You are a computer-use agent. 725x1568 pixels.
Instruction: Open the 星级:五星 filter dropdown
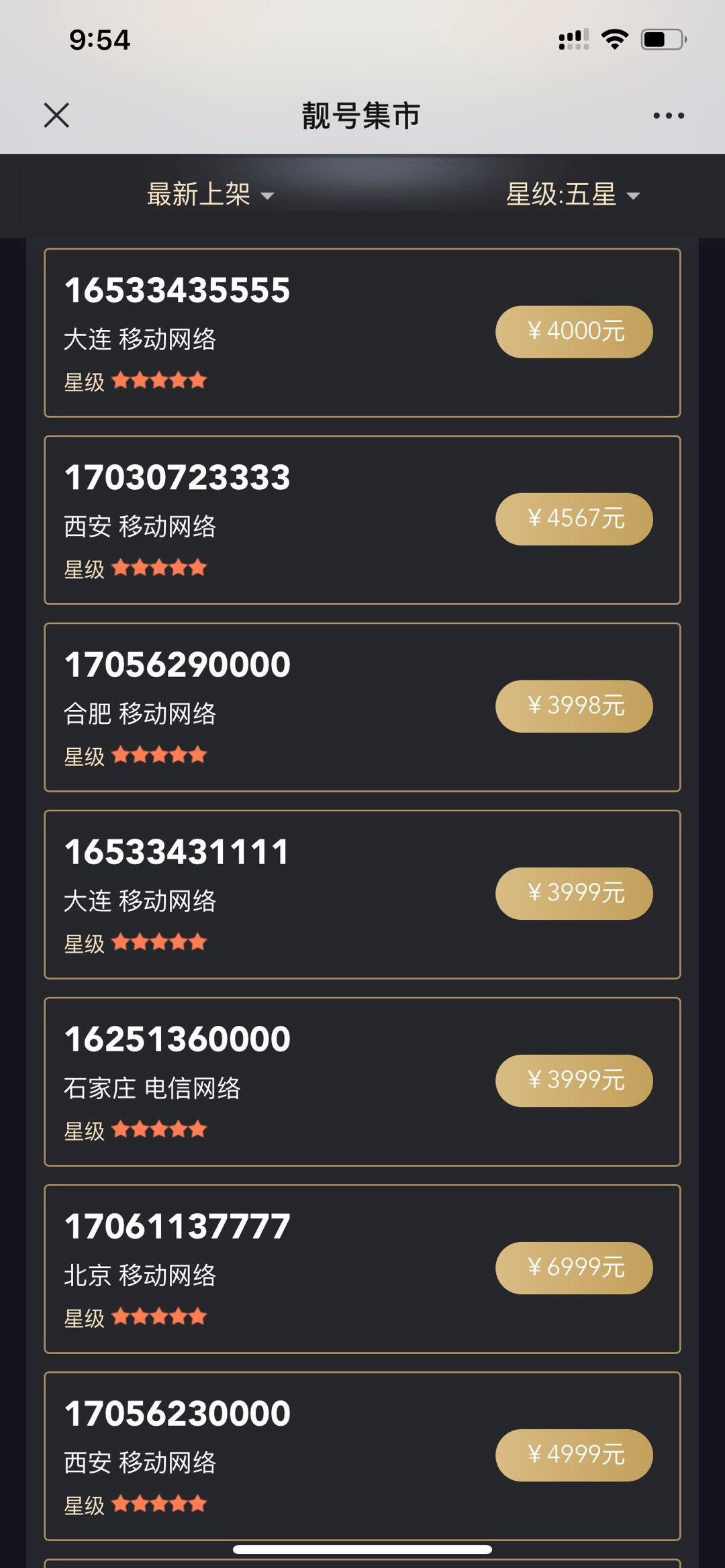tap(573, 195)
